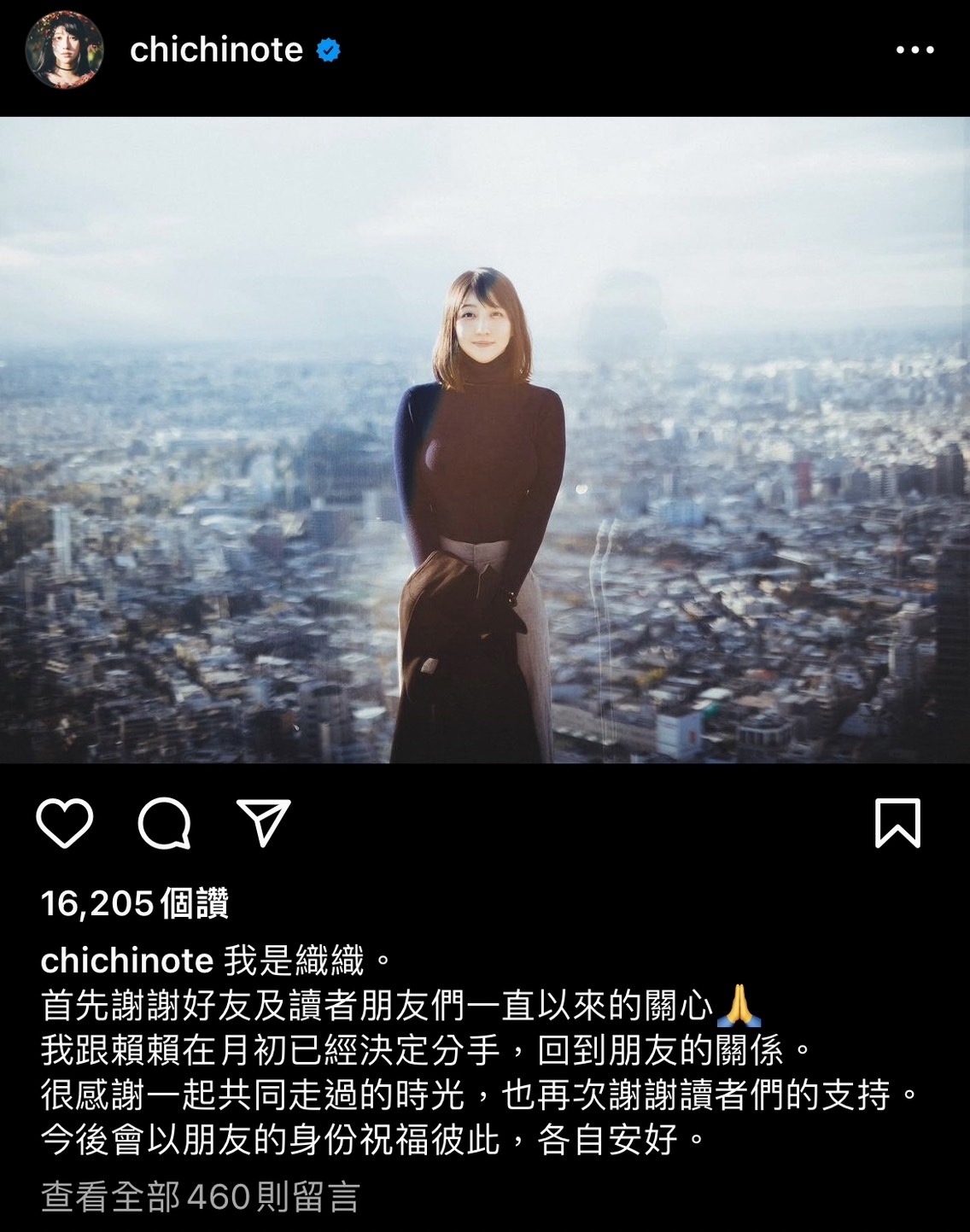This screenshot has width=970, height=1232.
Task: Open the chichinote username in the post header
Action: [x=216, y=50]
